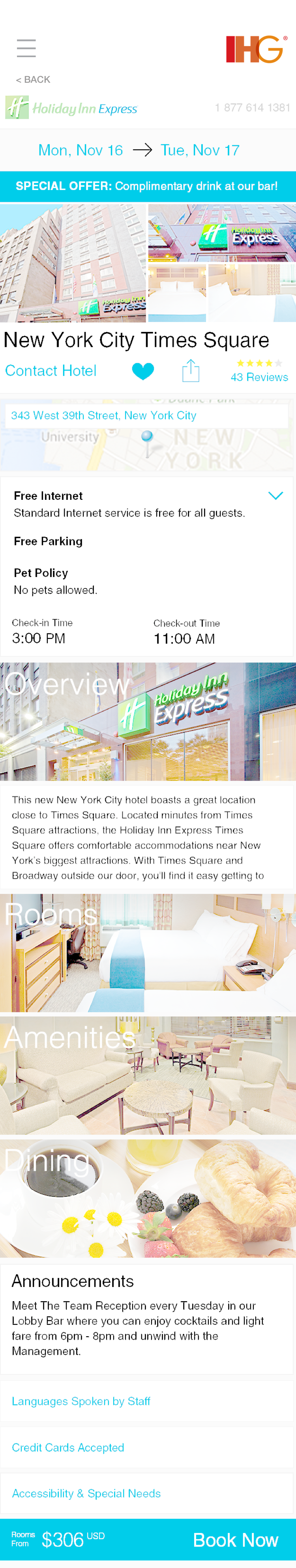View the special offer banner
The image size is (296, 1568).
pos(147,186)
